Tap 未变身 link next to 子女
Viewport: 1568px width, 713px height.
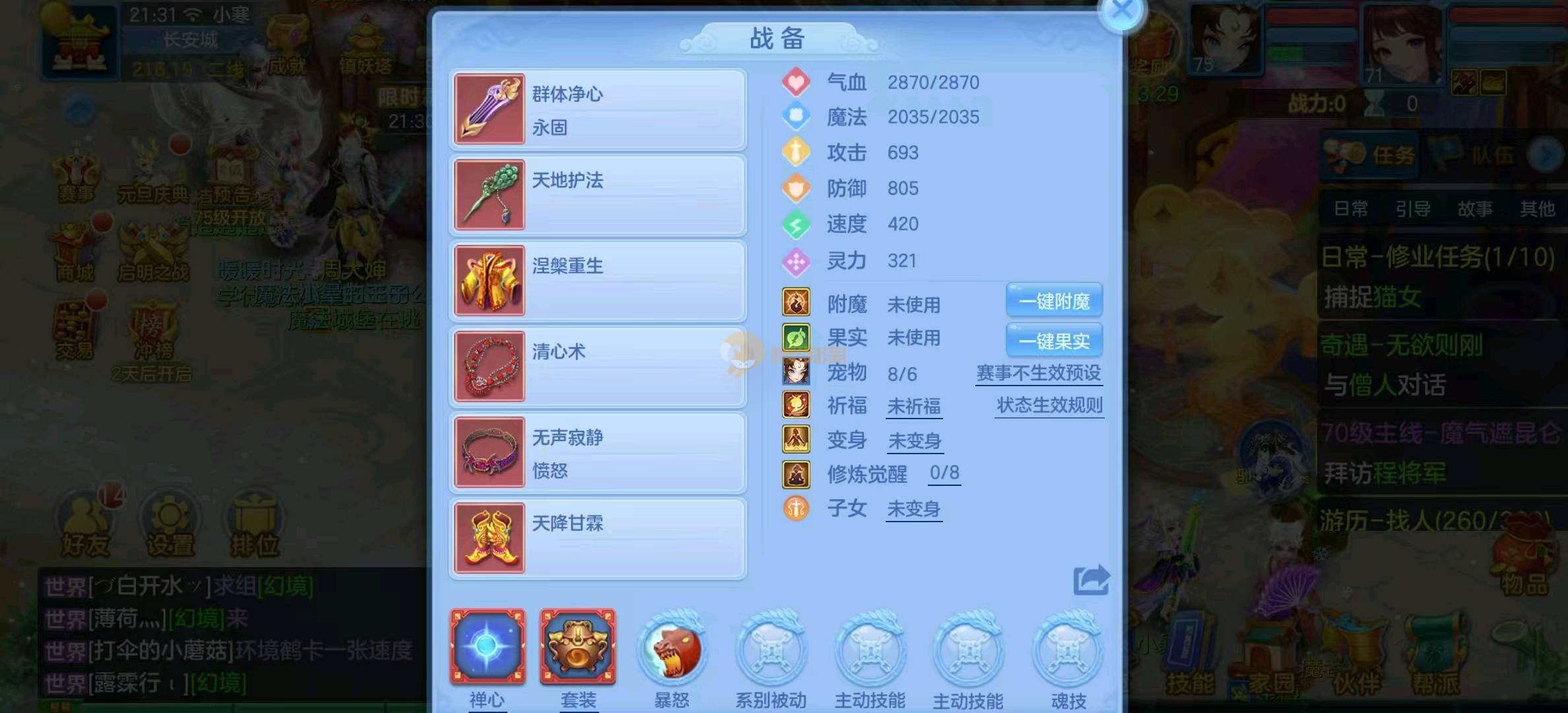pyautogui.click(x=913, y=509)
